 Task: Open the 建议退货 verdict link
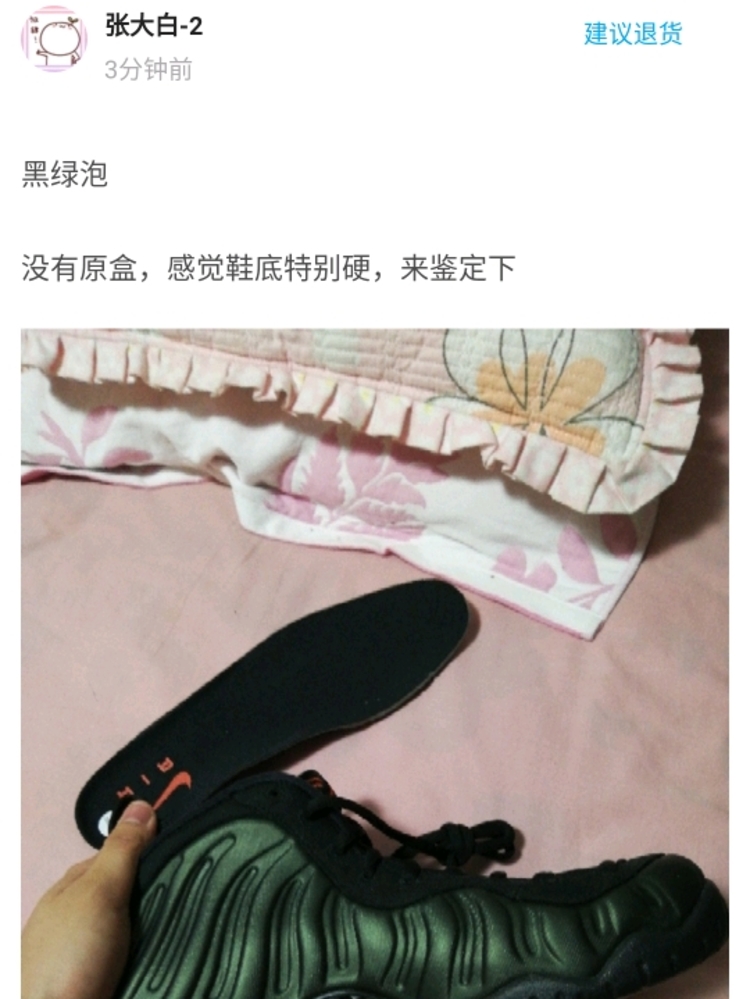pos(633,33)
